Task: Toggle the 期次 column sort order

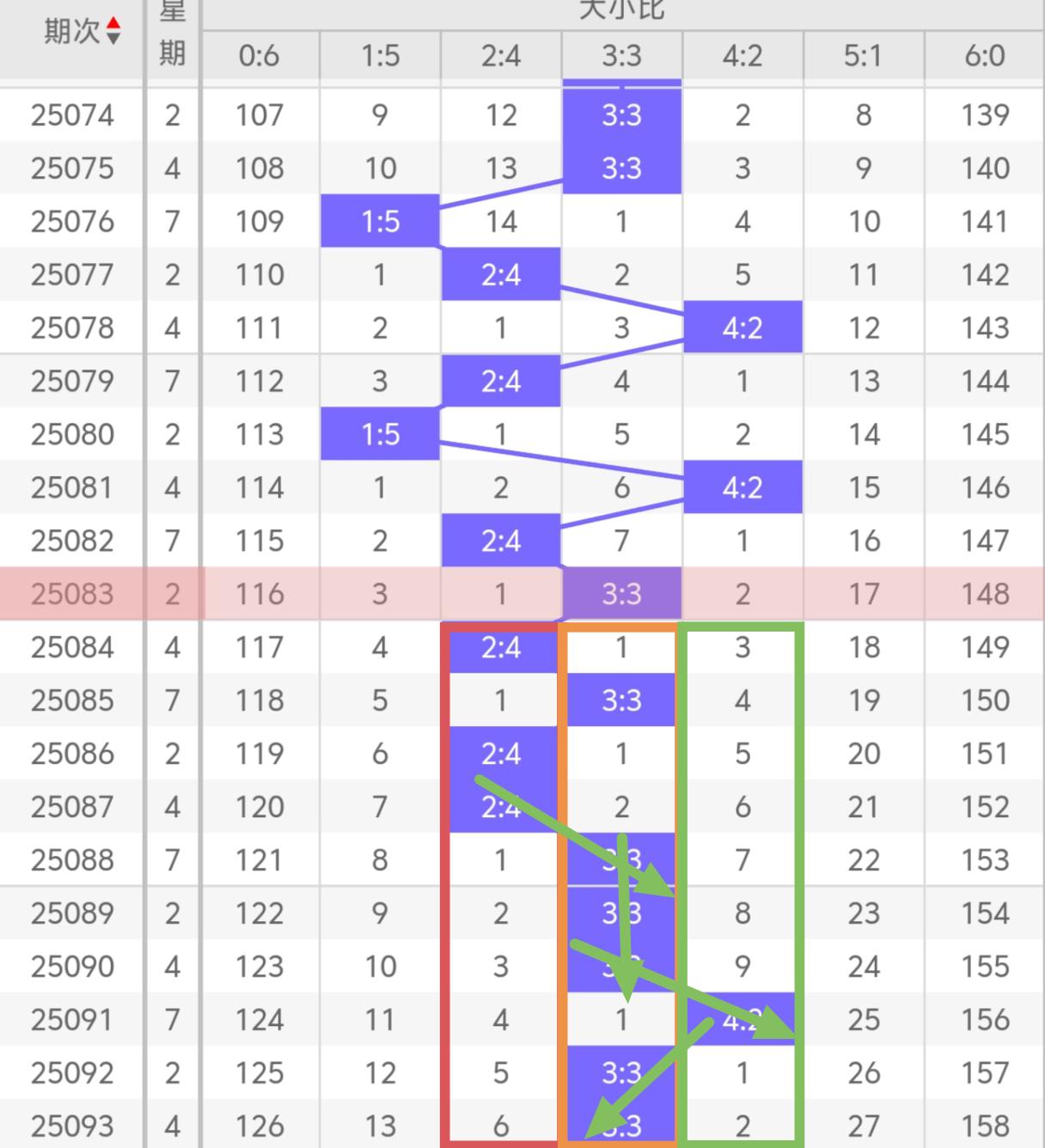Action: point(113,32)
